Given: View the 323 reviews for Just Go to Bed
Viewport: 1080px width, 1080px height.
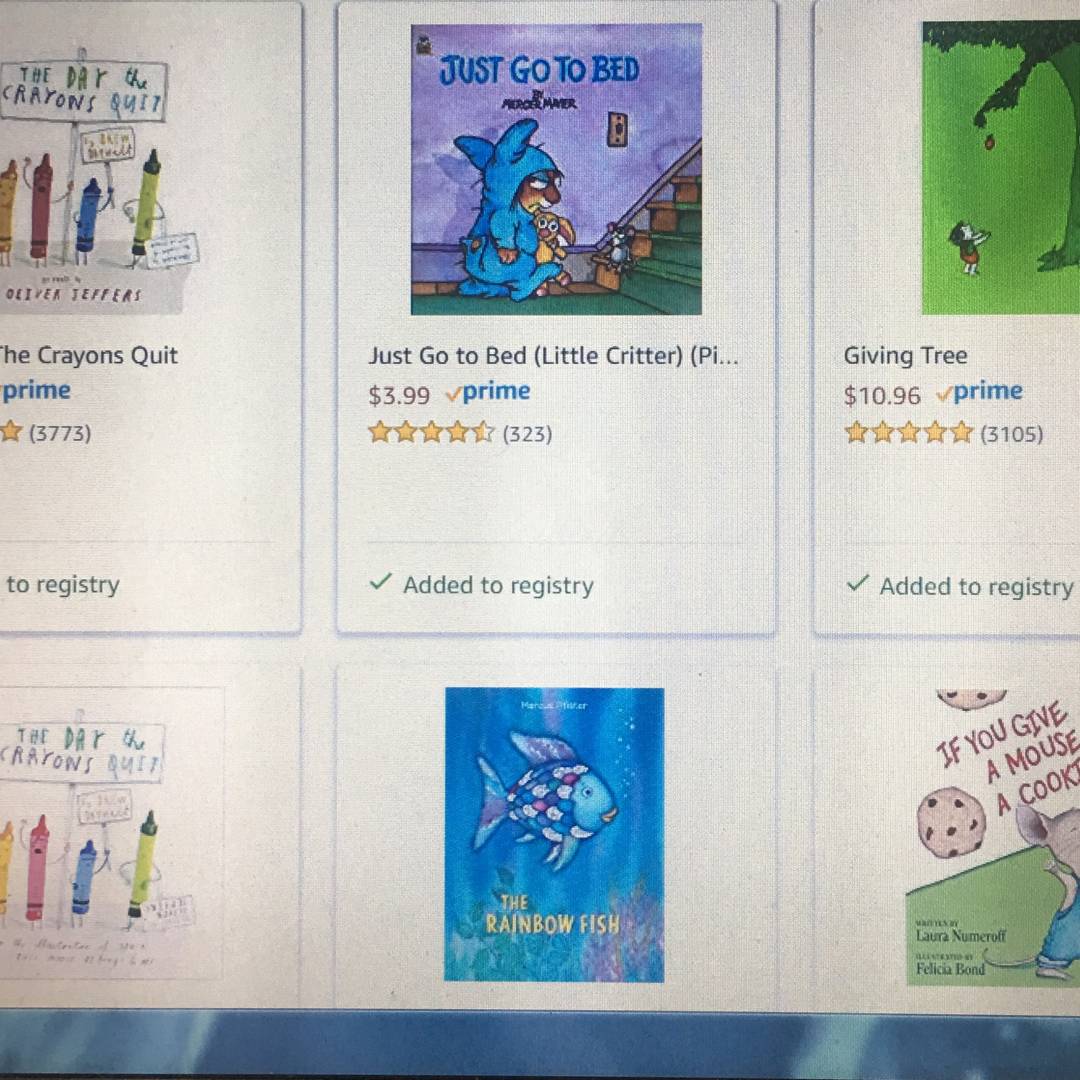Looking at the screenshot, I should pos(526,433).
